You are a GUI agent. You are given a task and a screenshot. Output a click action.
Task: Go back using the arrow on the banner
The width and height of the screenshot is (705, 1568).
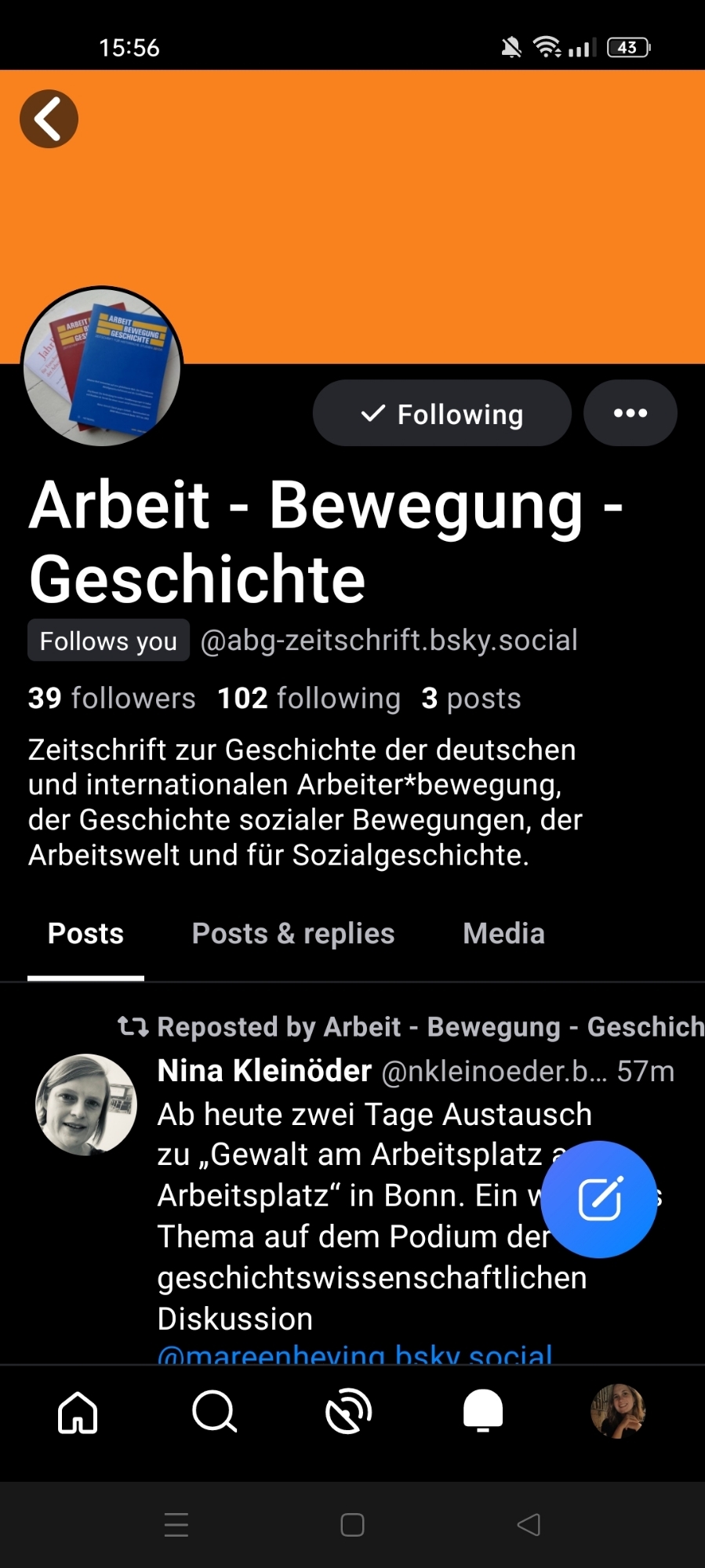coord(49,119)
